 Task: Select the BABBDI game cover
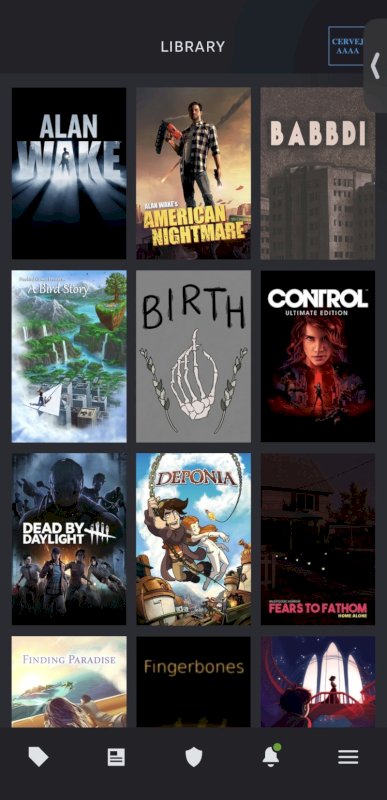coord(318,173)
